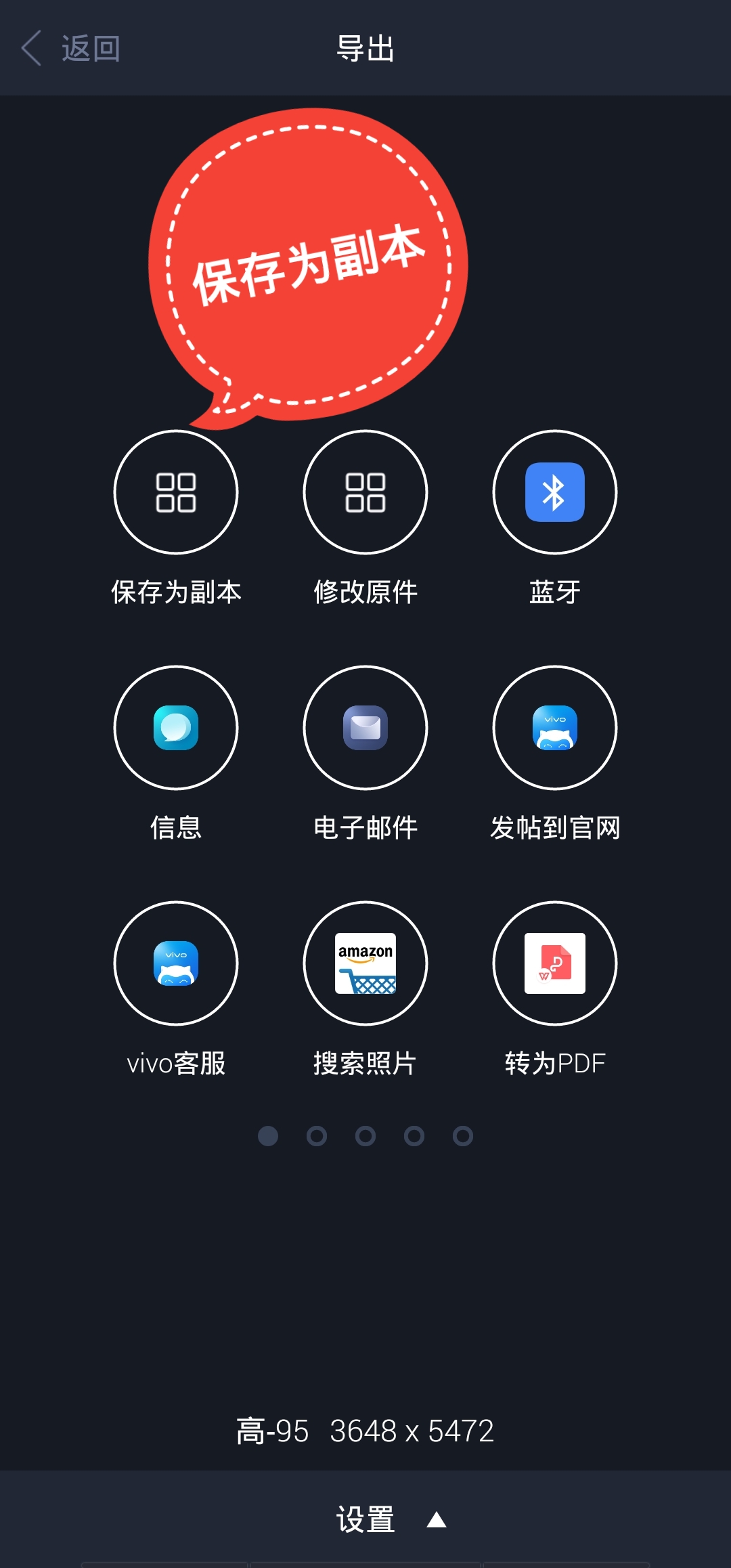The height and width of the screenshot is (1568, 731).
Task: Send image through 信息 messaging
Action: coord(176,728)
